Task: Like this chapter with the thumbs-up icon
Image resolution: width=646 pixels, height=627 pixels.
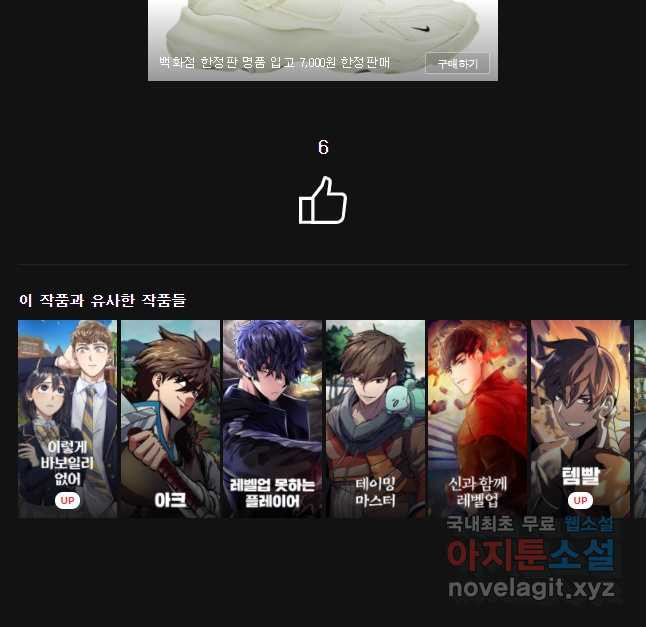Action: pos(323,200)
